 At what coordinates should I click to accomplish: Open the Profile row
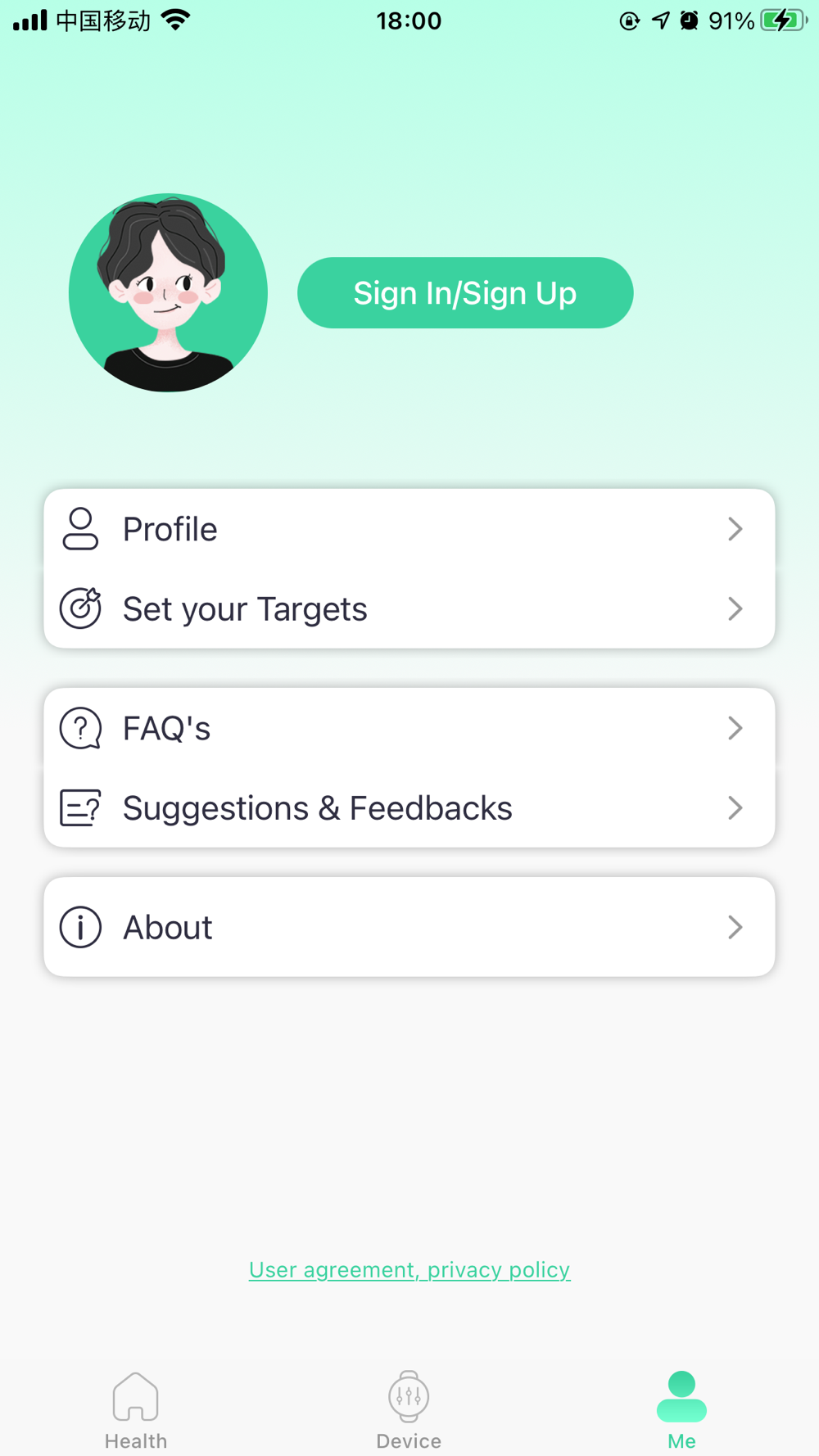pyautogui.click(x=409, y=529)
